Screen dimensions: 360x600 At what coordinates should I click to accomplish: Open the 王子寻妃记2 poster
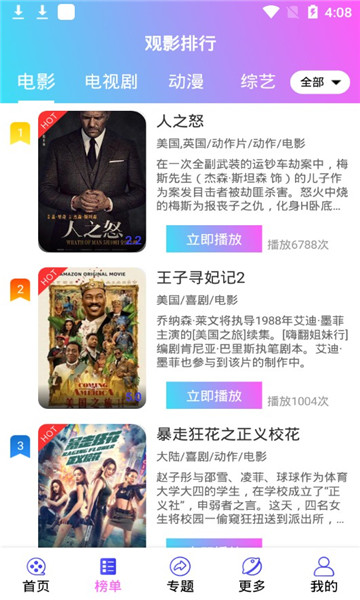click(x=92, y=338)
